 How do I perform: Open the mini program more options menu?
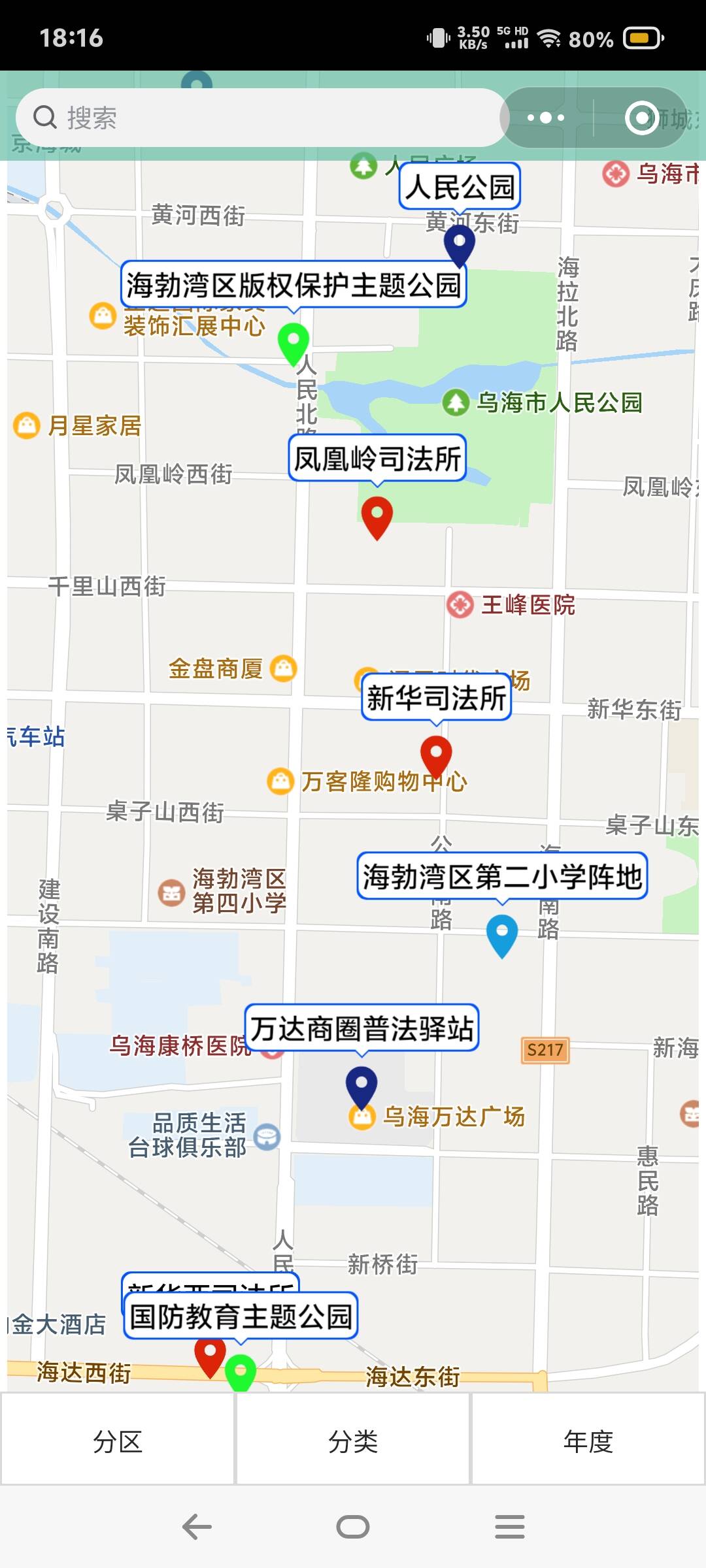pos(546,118)
